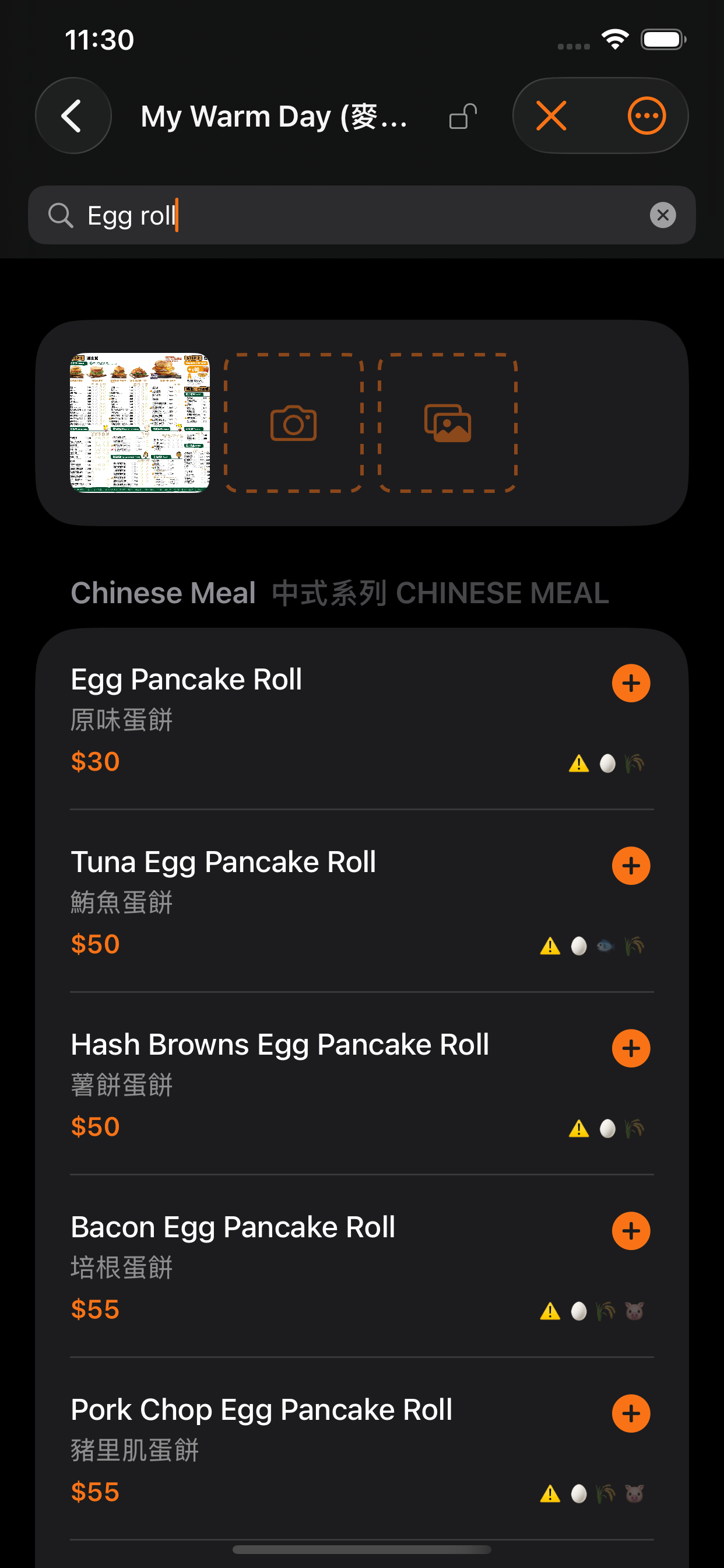Add Hash Browns Egg Pancake Roll
Viewport: 724px width, 1568px height.
[x=631, y=1048]
